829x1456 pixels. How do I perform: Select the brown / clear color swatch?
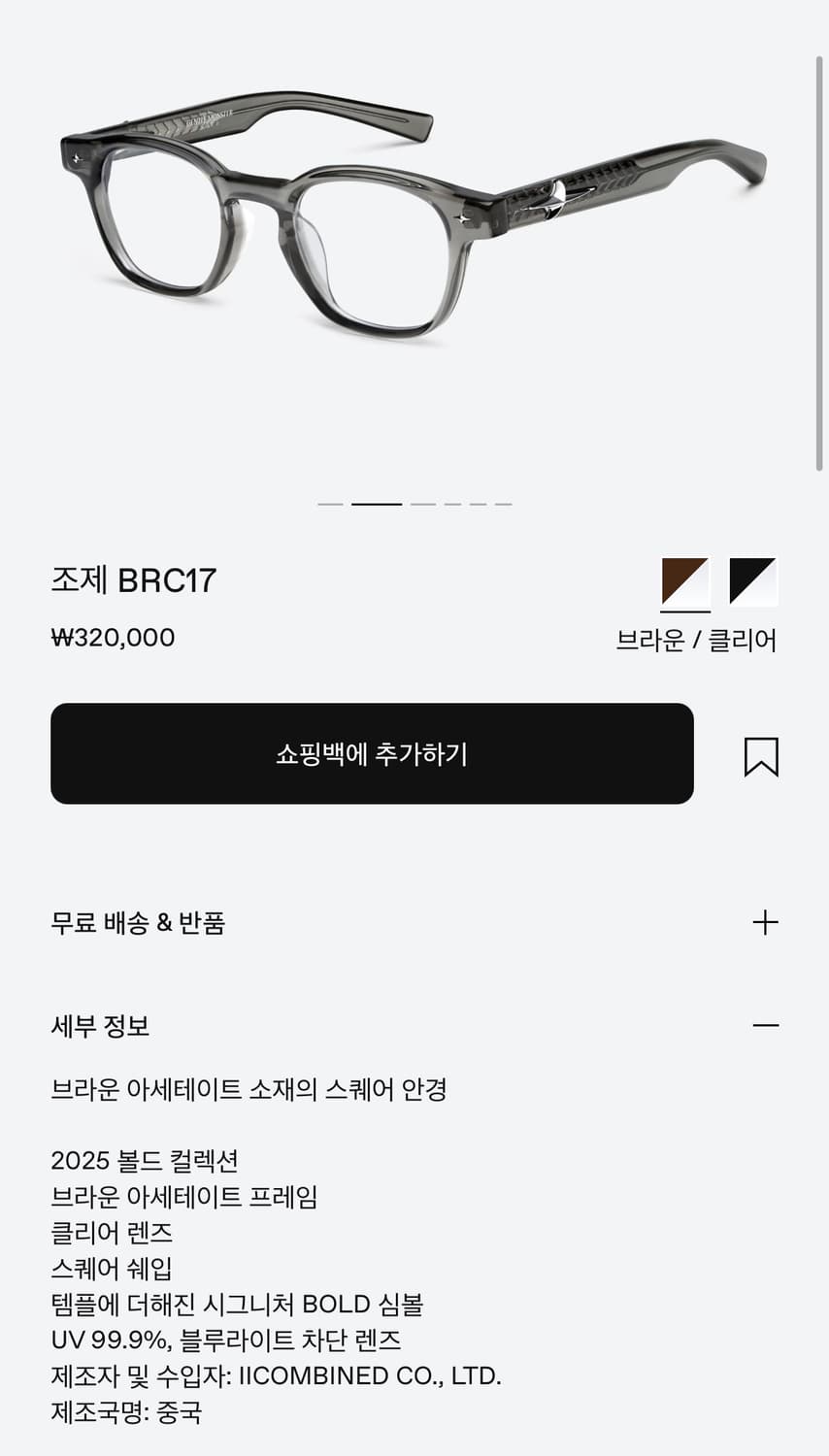click(x=684, y=580)
